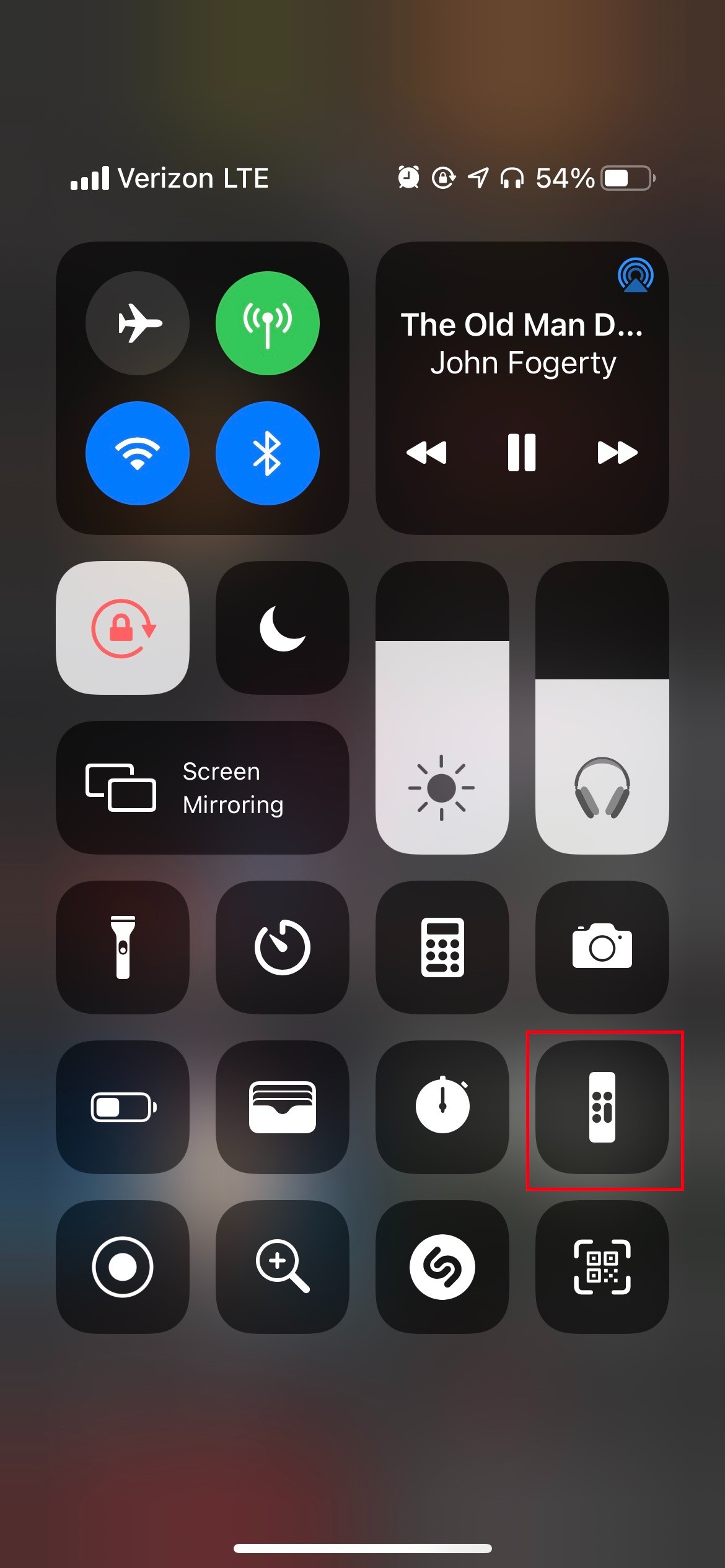The width and height of the screenshot is (725, 1568).
Task: Launch the calculator
Action: (442, 947)
